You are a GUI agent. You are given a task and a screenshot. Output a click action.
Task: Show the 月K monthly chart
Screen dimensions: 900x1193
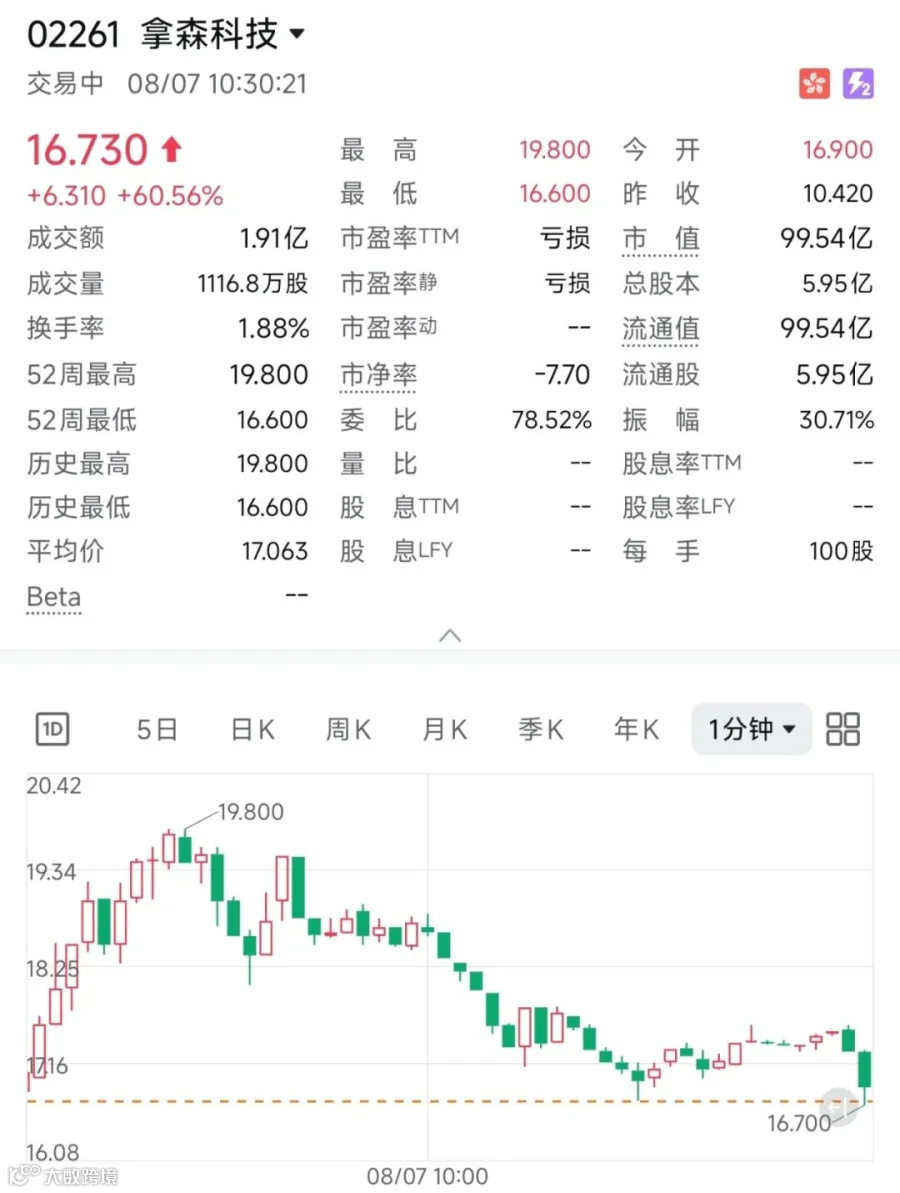point(444,730)
